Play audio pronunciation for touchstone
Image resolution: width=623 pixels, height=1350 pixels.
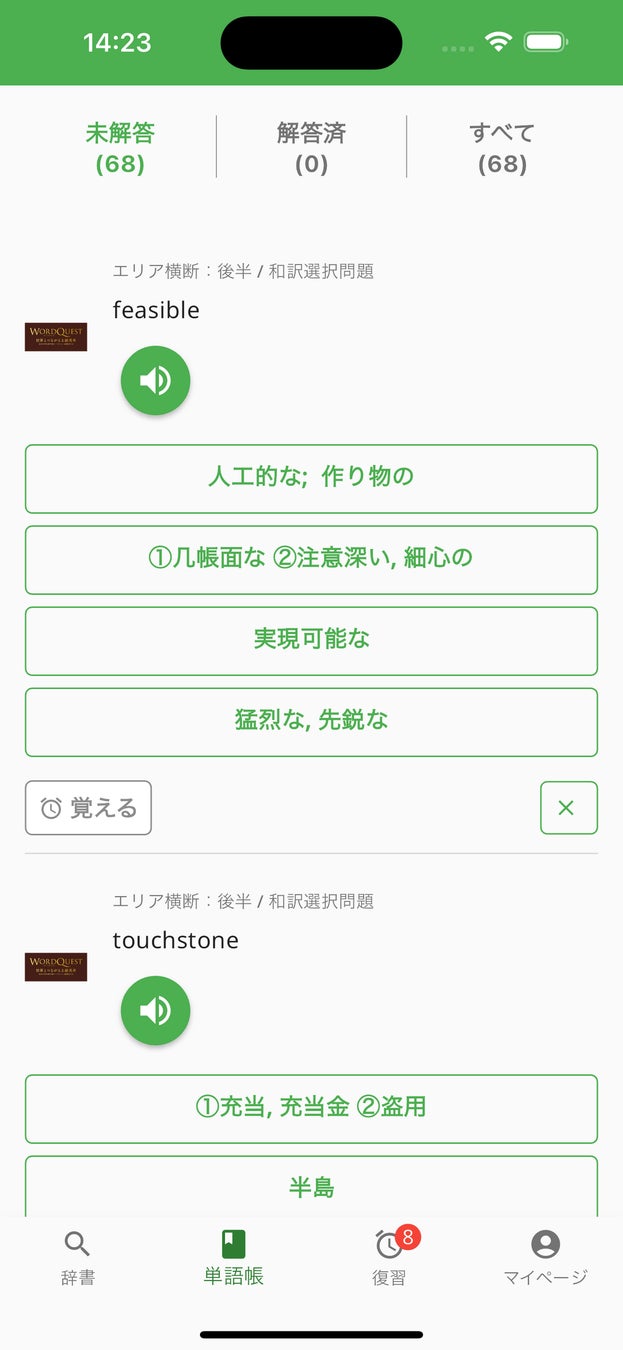tap(155, 1011)
